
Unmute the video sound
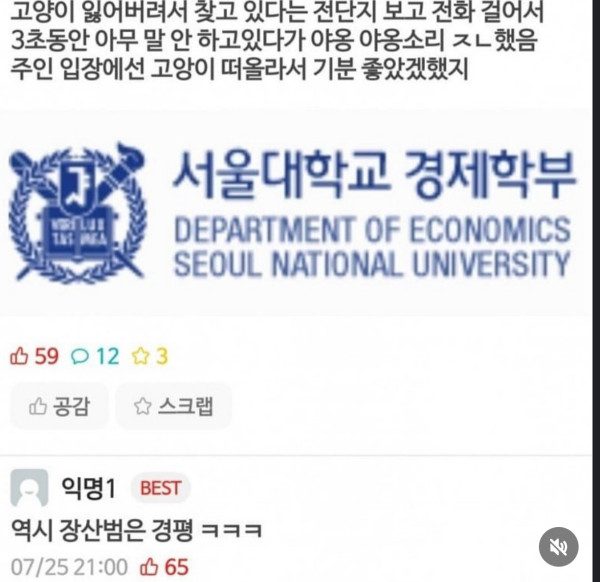point(558,546)
